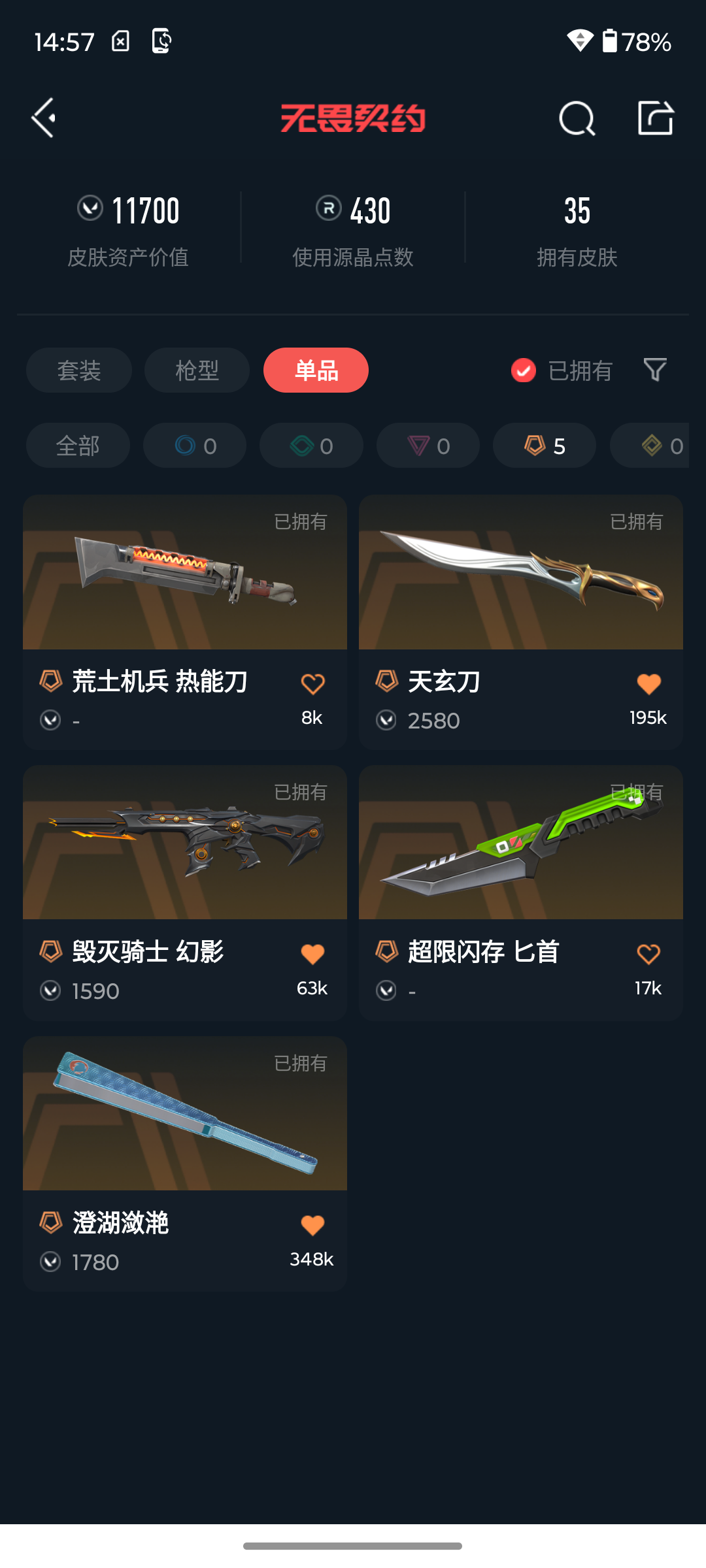The width and height of the screenshot is (706, 1568).
Task: Select the 全部 rarity chip
Action: pos(78,446)
